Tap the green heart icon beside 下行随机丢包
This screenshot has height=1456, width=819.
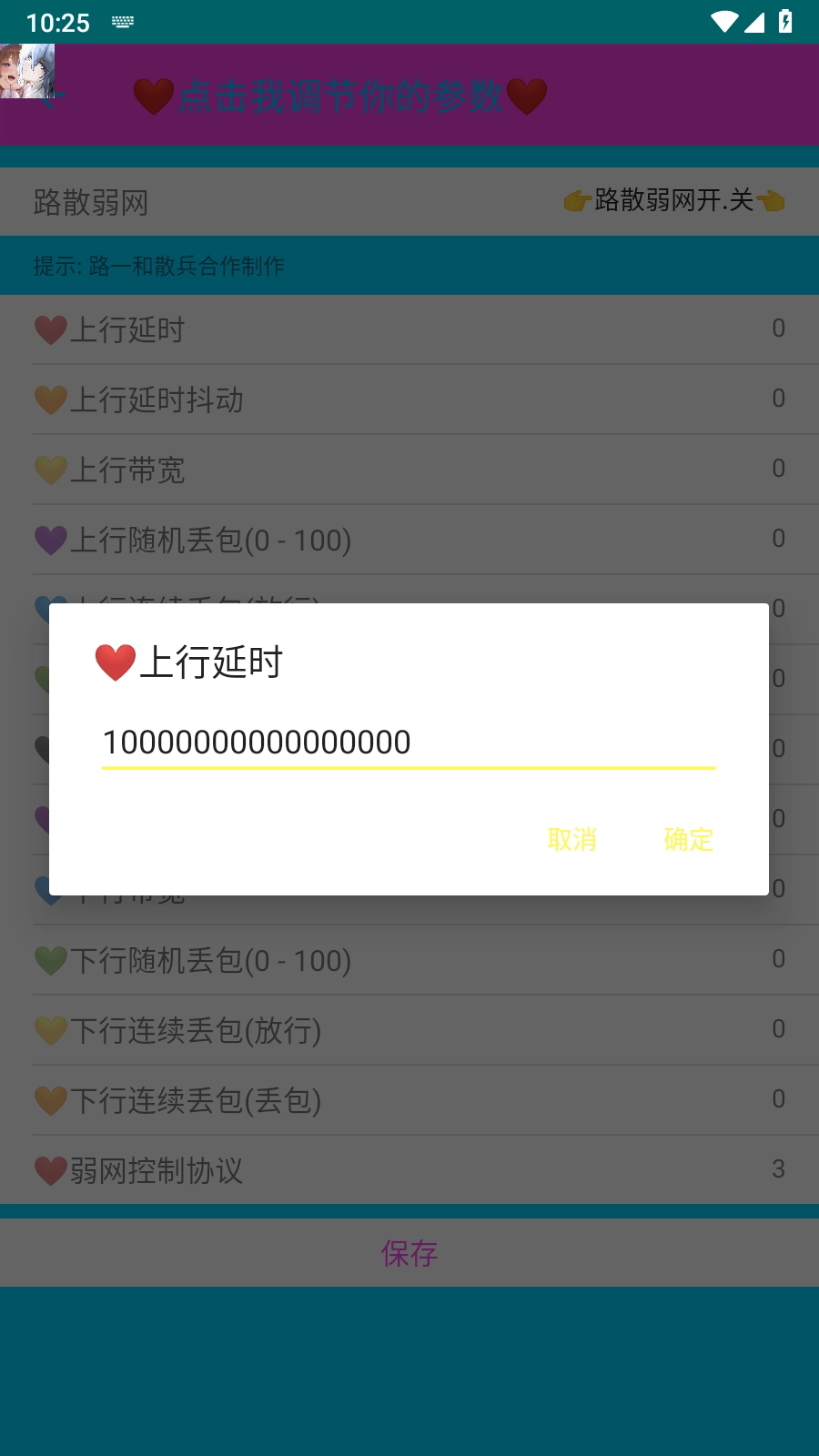pos(51,959)
